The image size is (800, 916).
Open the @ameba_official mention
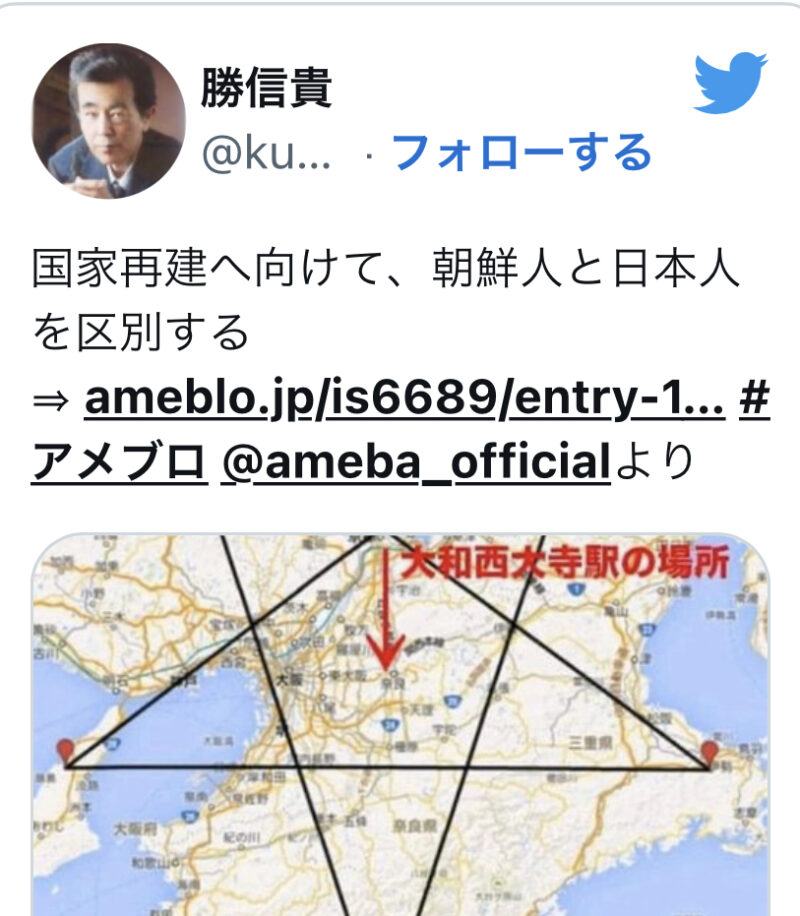click(416, 461)
